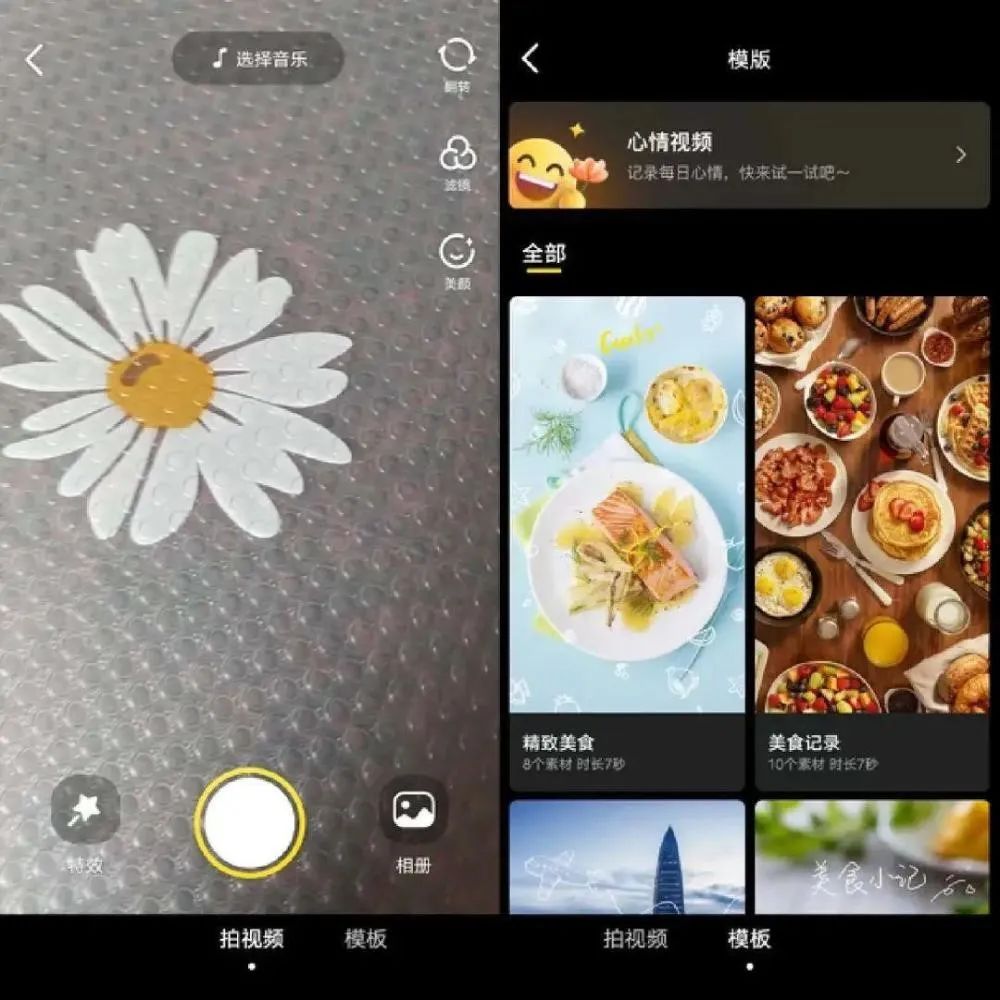
Task: Tap the round record shutter button
Action: coord(250,822)
